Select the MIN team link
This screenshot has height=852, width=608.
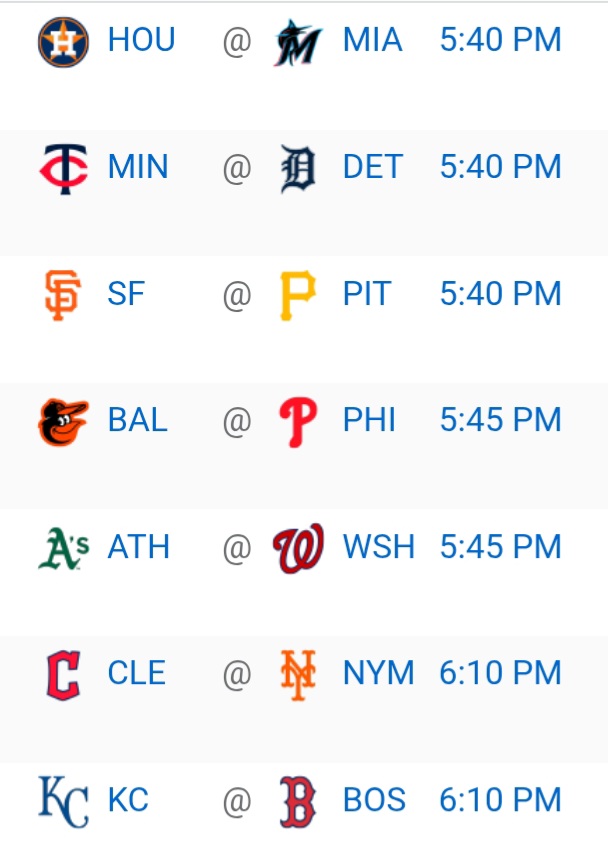138,167
